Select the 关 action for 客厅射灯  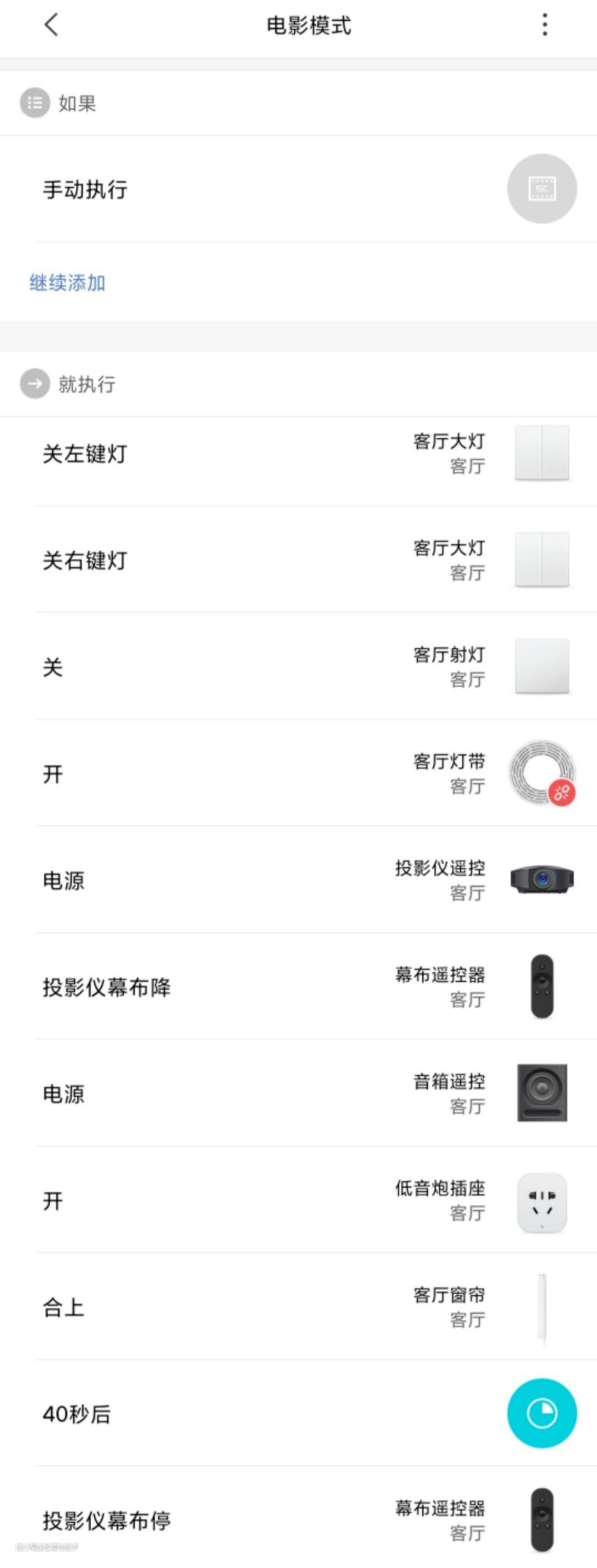tap(298, 667)
